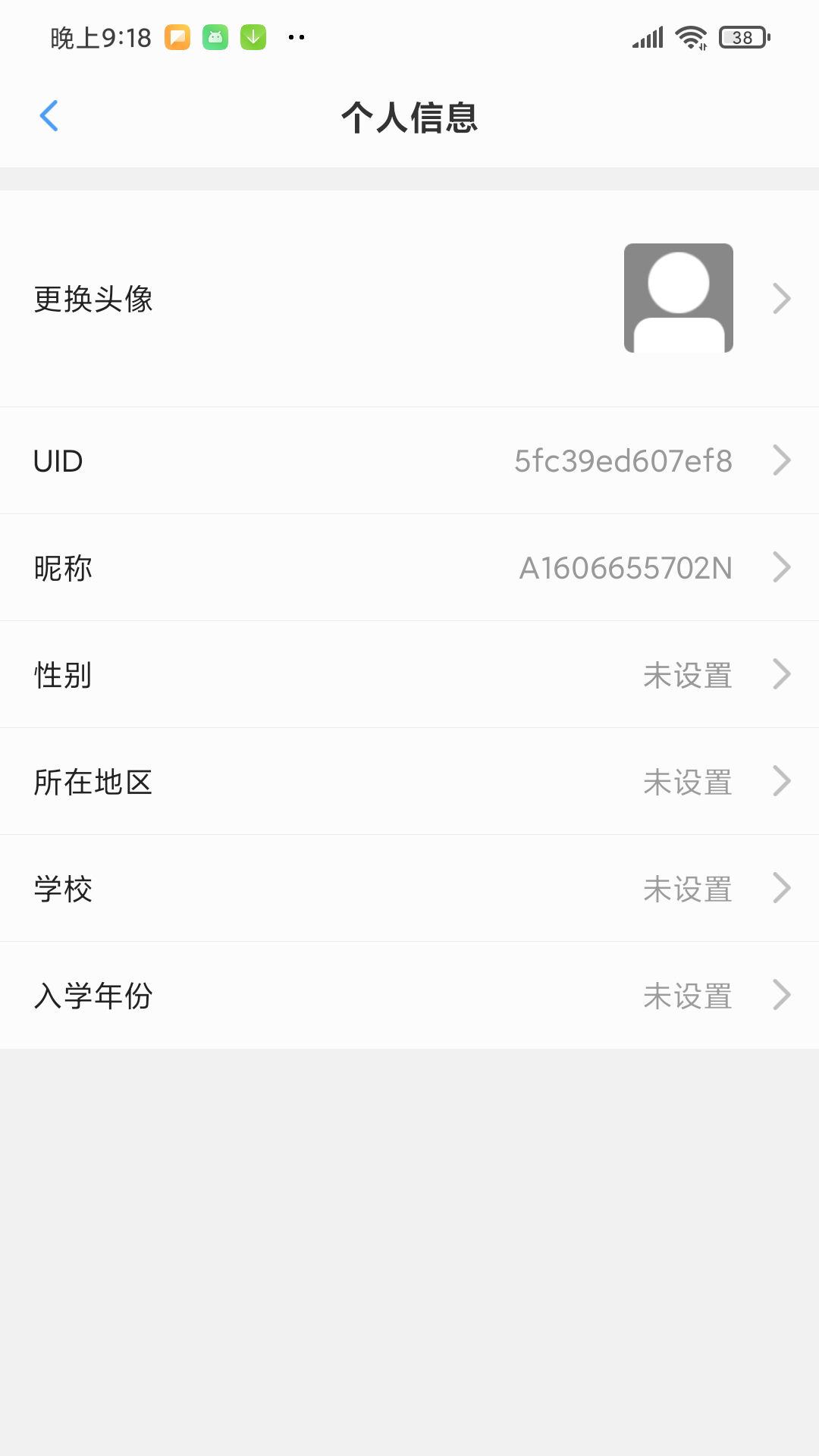Screen dimensions: 819x1456
Task: Edit the 昵称 nickname row
Action: [x=409, y=567]
